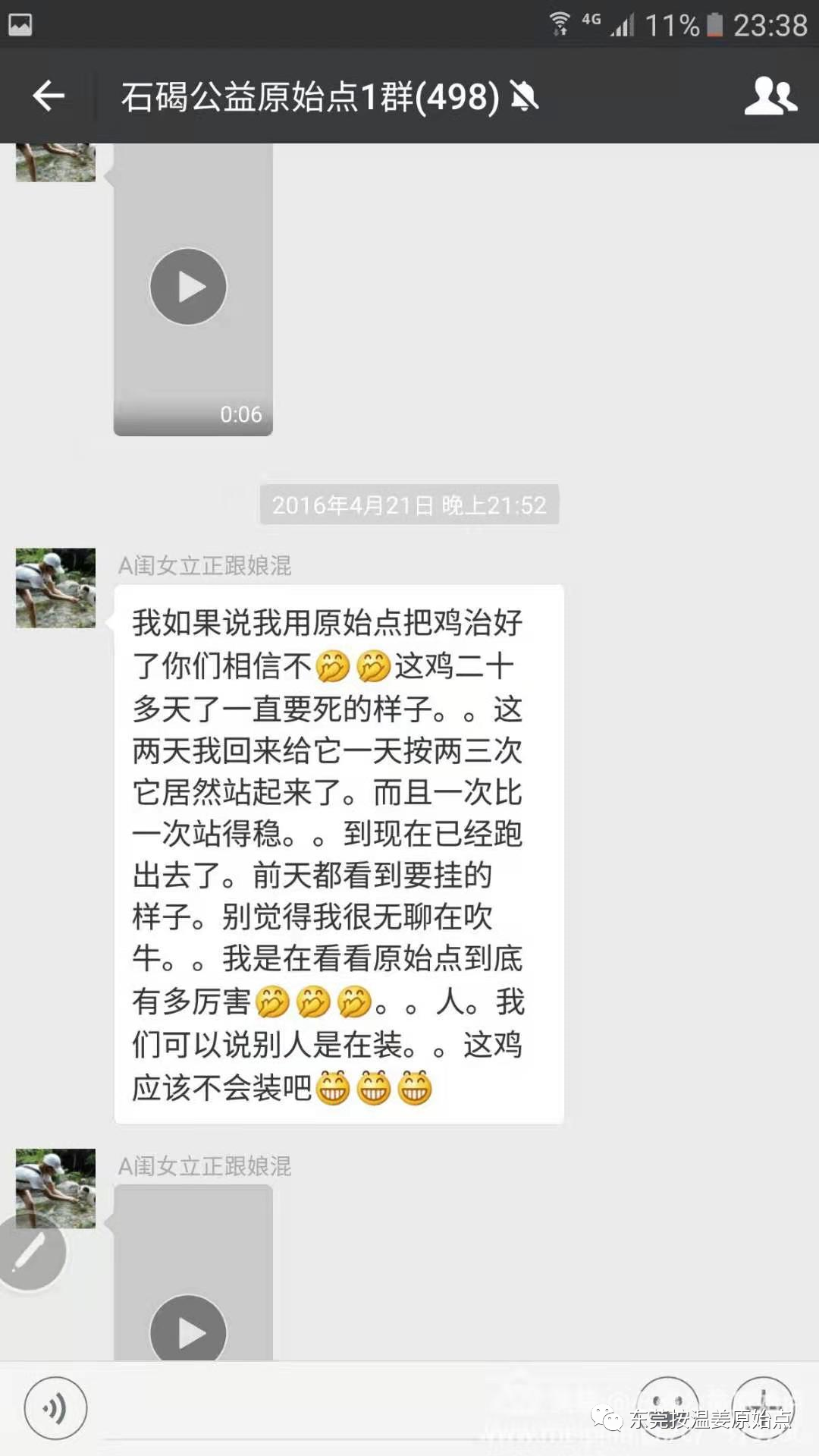Tap the back arrow to leave the chat

click(47, 96)
